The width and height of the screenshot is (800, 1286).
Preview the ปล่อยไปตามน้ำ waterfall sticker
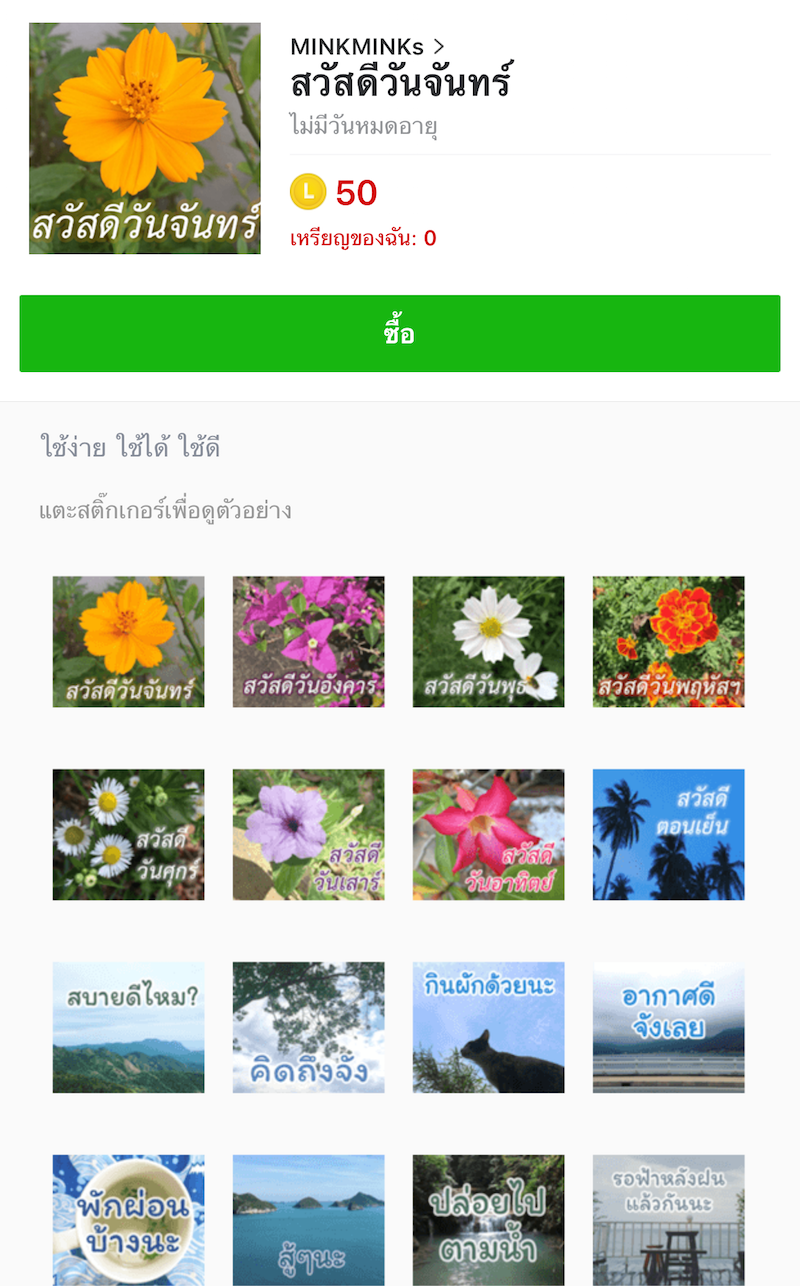click(488, 1220)
